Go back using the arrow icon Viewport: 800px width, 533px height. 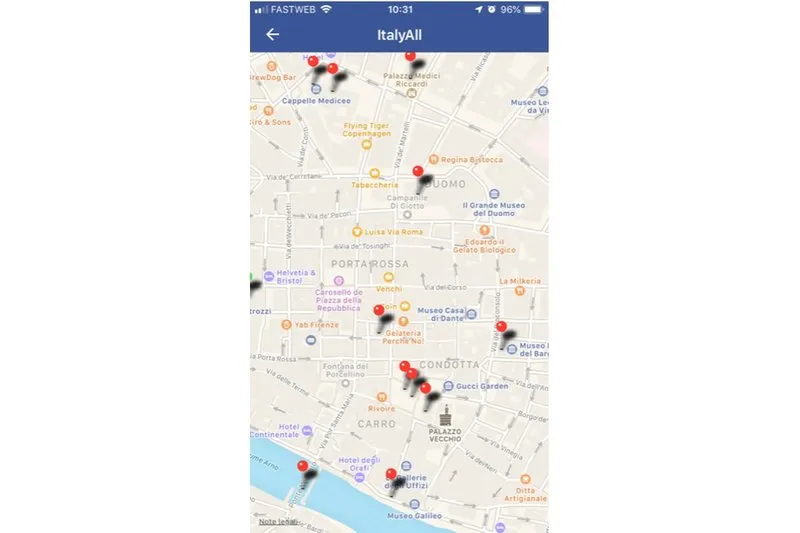coord(272,34)
